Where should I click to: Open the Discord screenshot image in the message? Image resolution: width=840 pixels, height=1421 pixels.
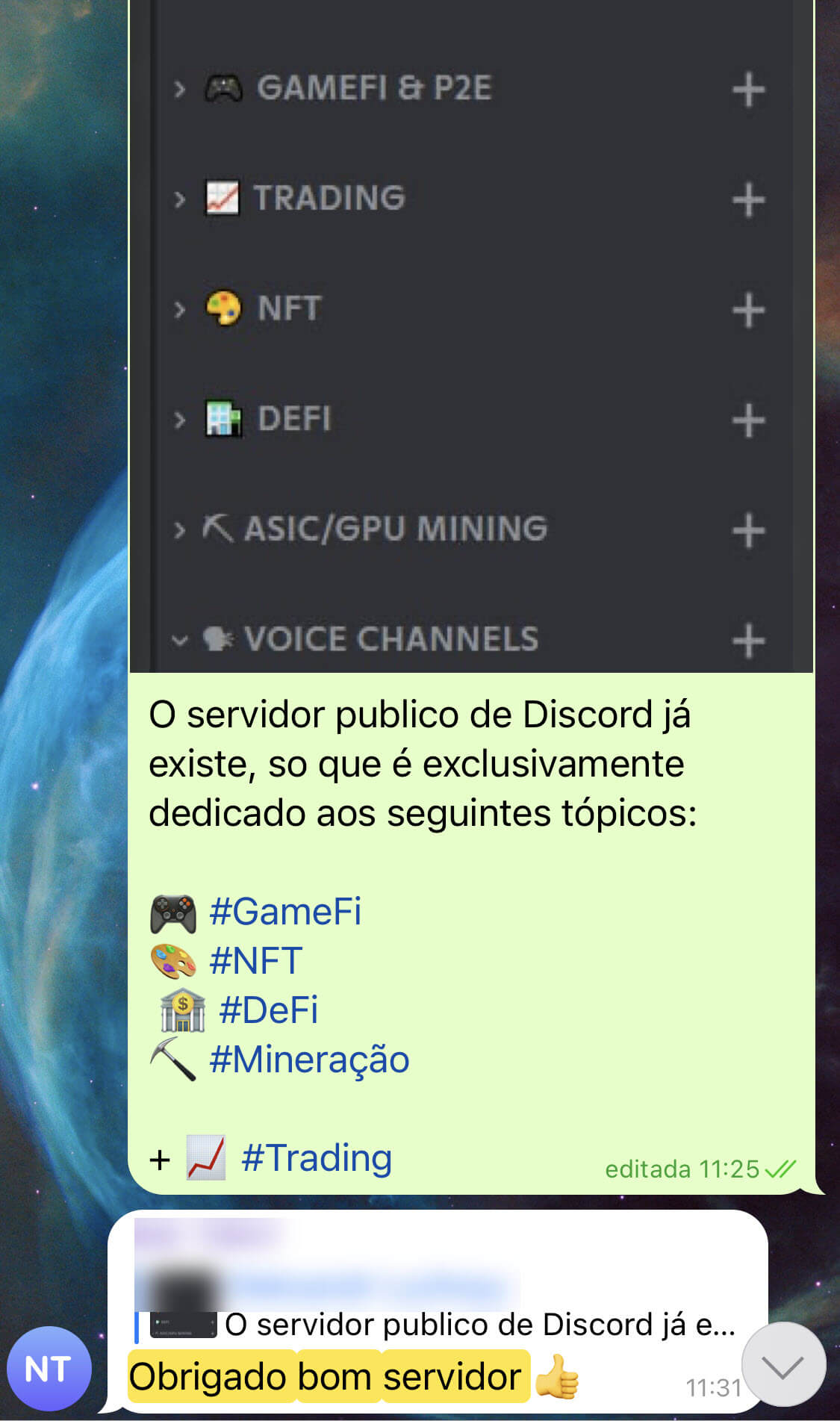(470, 336)
